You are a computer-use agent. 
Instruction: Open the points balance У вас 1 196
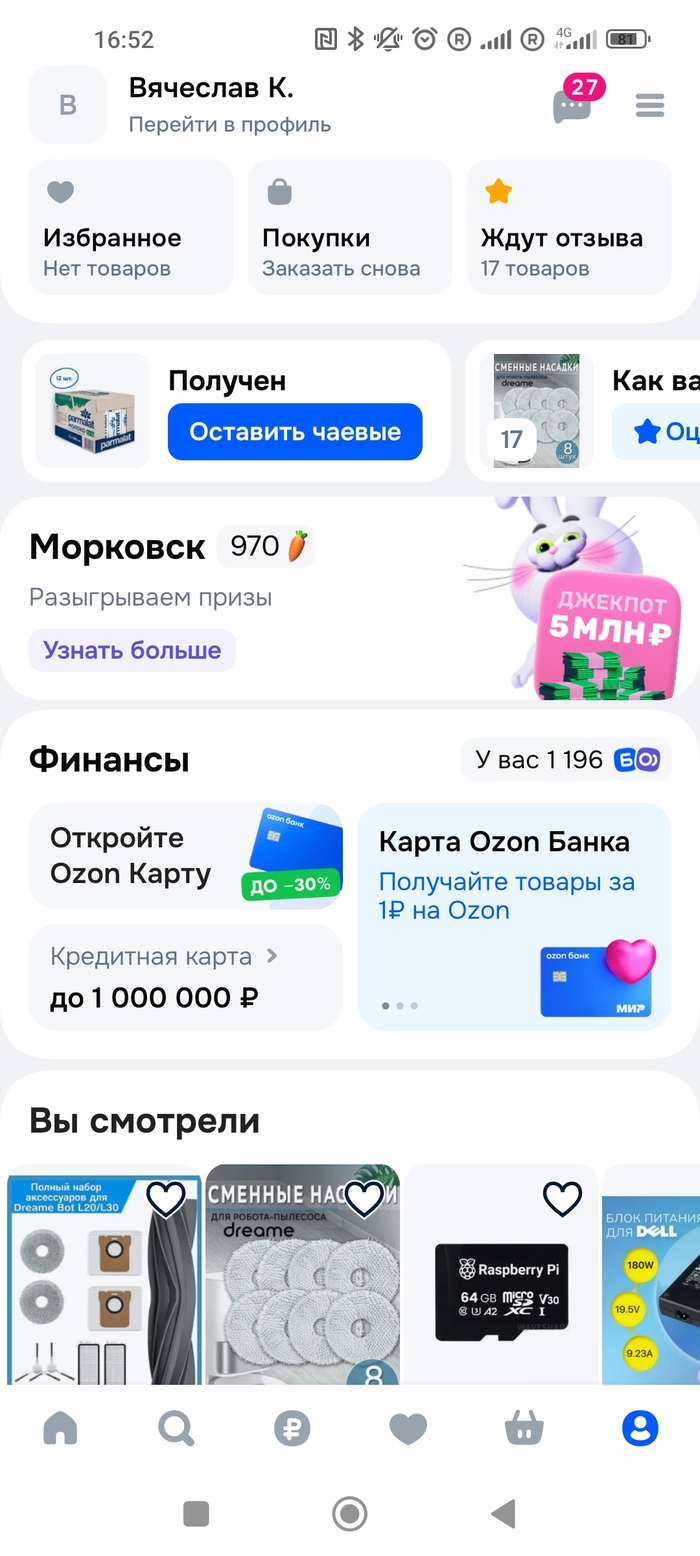[x=565, y=760]
